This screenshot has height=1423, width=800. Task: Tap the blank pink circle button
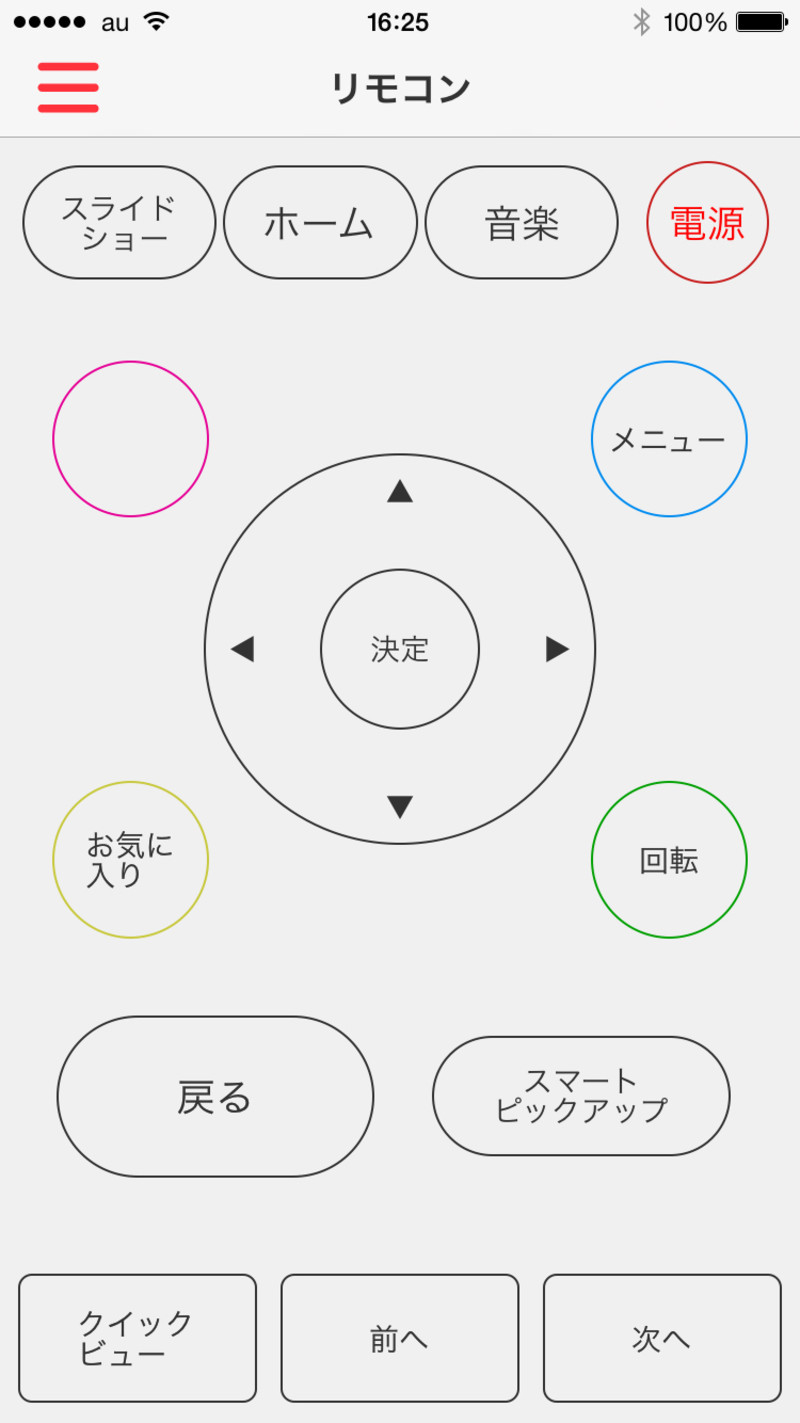(130, 439)
